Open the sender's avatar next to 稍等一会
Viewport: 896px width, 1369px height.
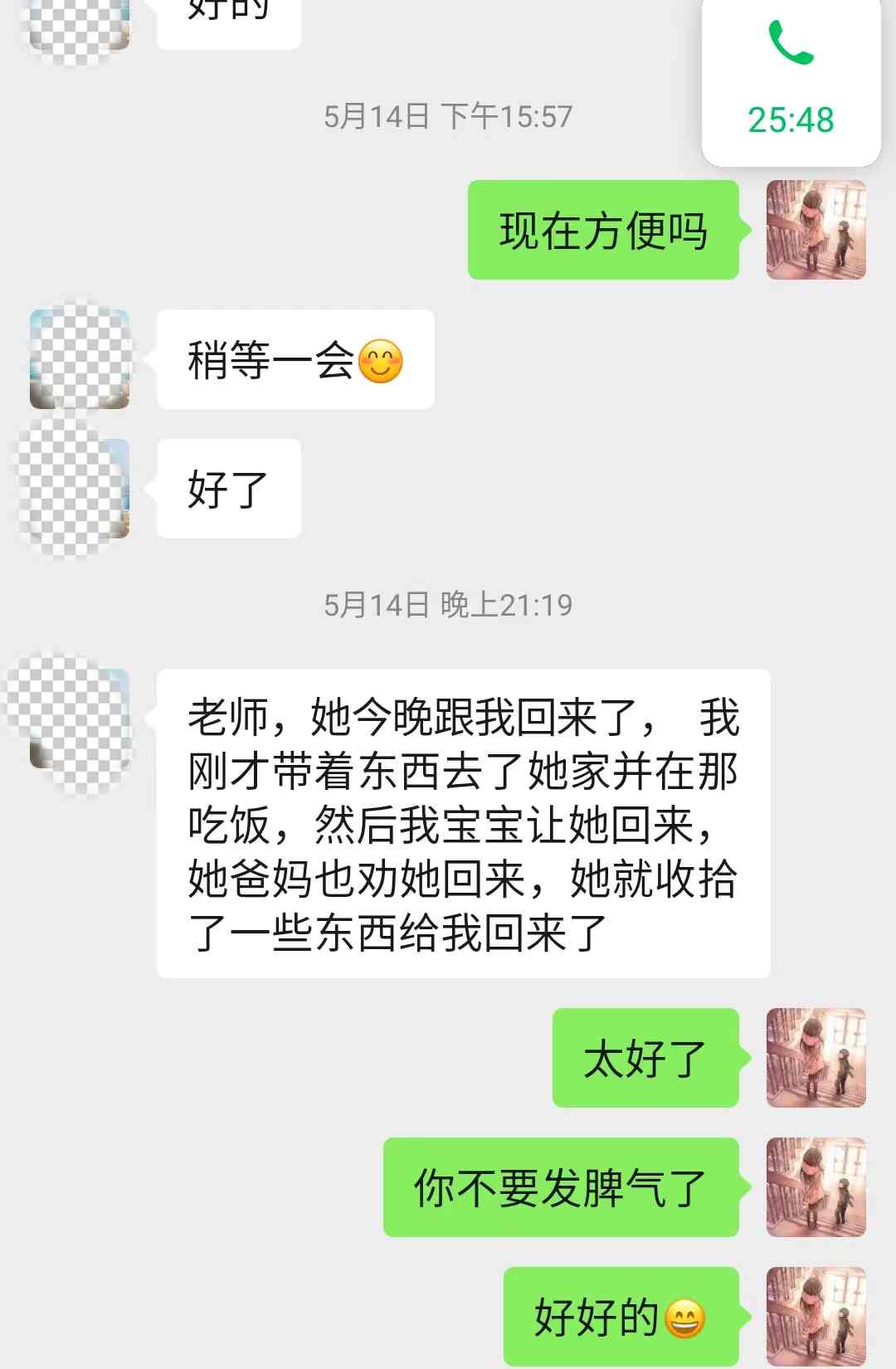tap(79, 357)
